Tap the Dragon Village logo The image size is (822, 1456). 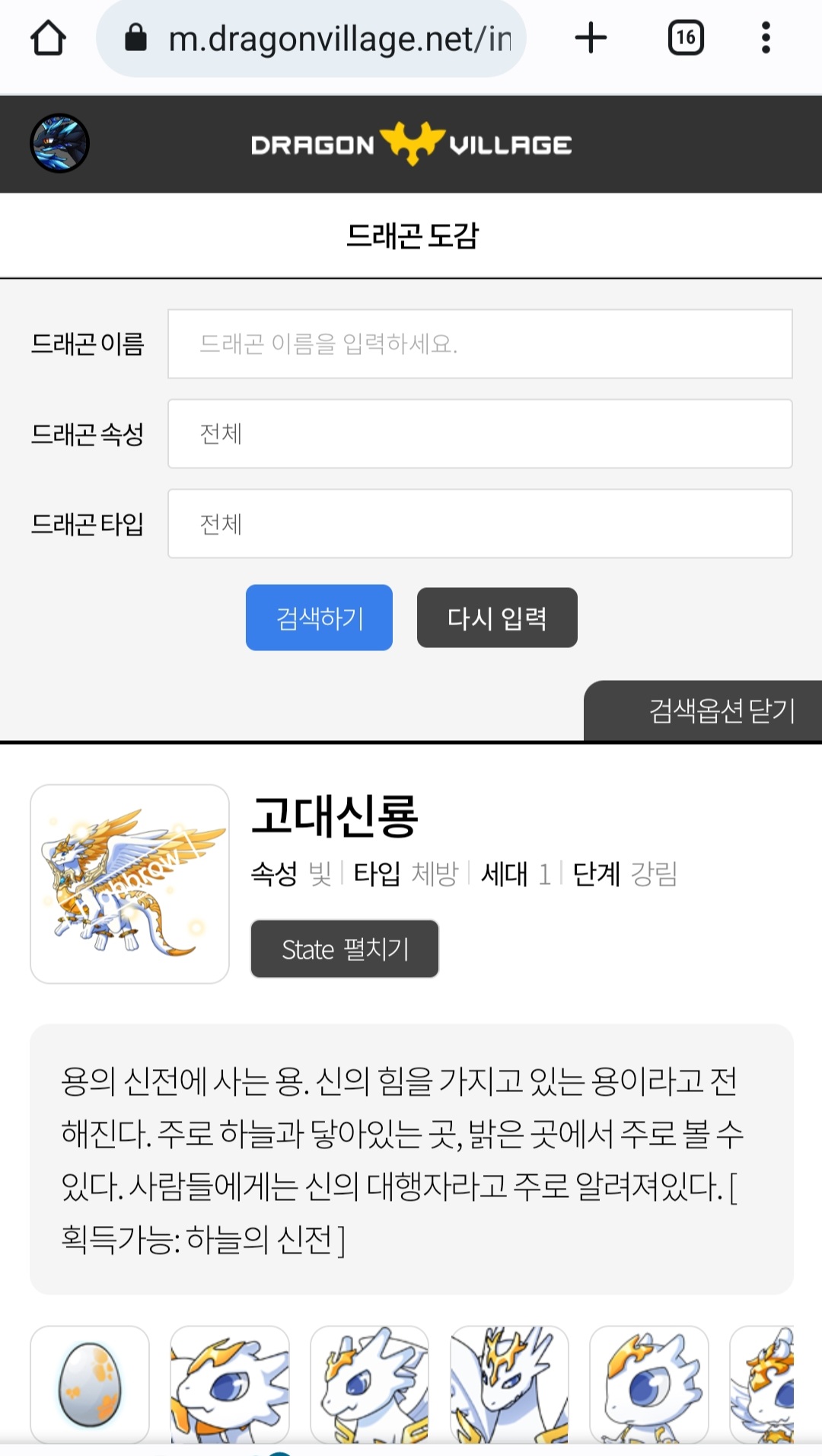411,144
